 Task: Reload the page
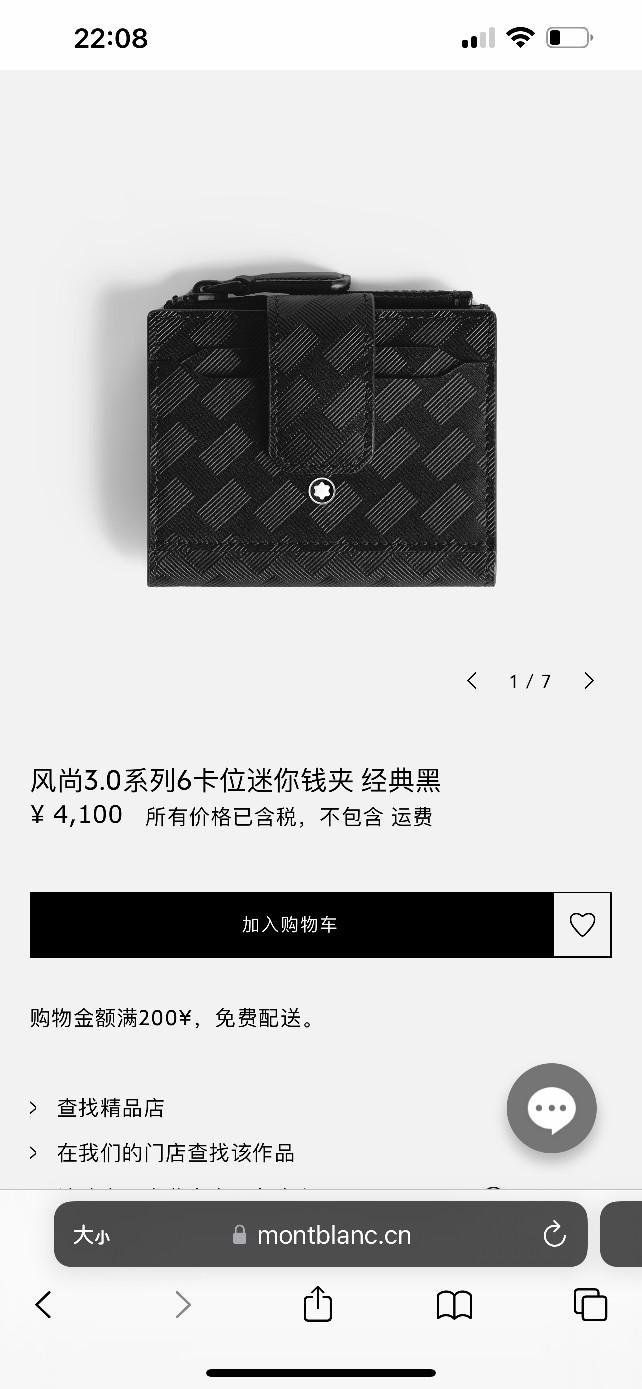(554, 1235)
